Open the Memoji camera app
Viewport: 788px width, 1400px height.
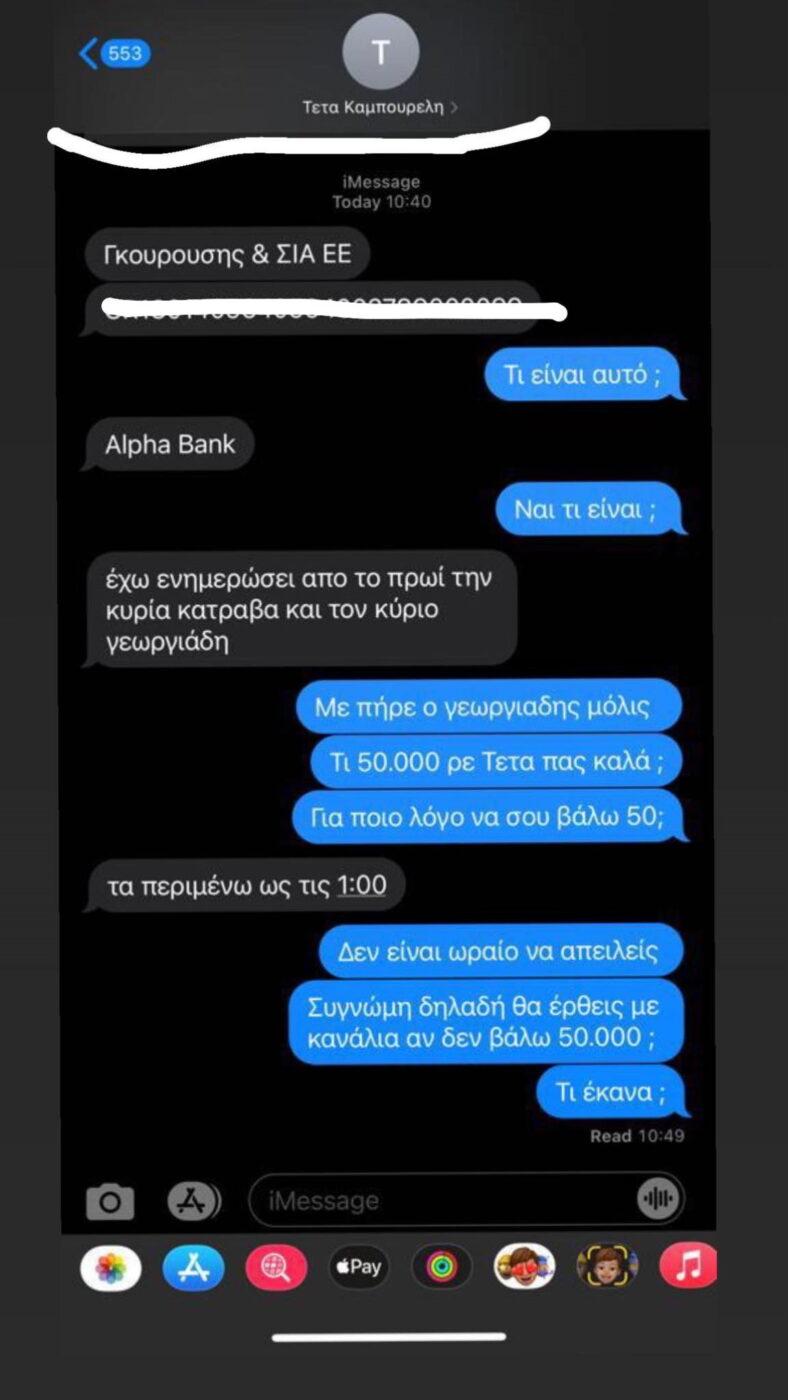[x=607, y=1267]
